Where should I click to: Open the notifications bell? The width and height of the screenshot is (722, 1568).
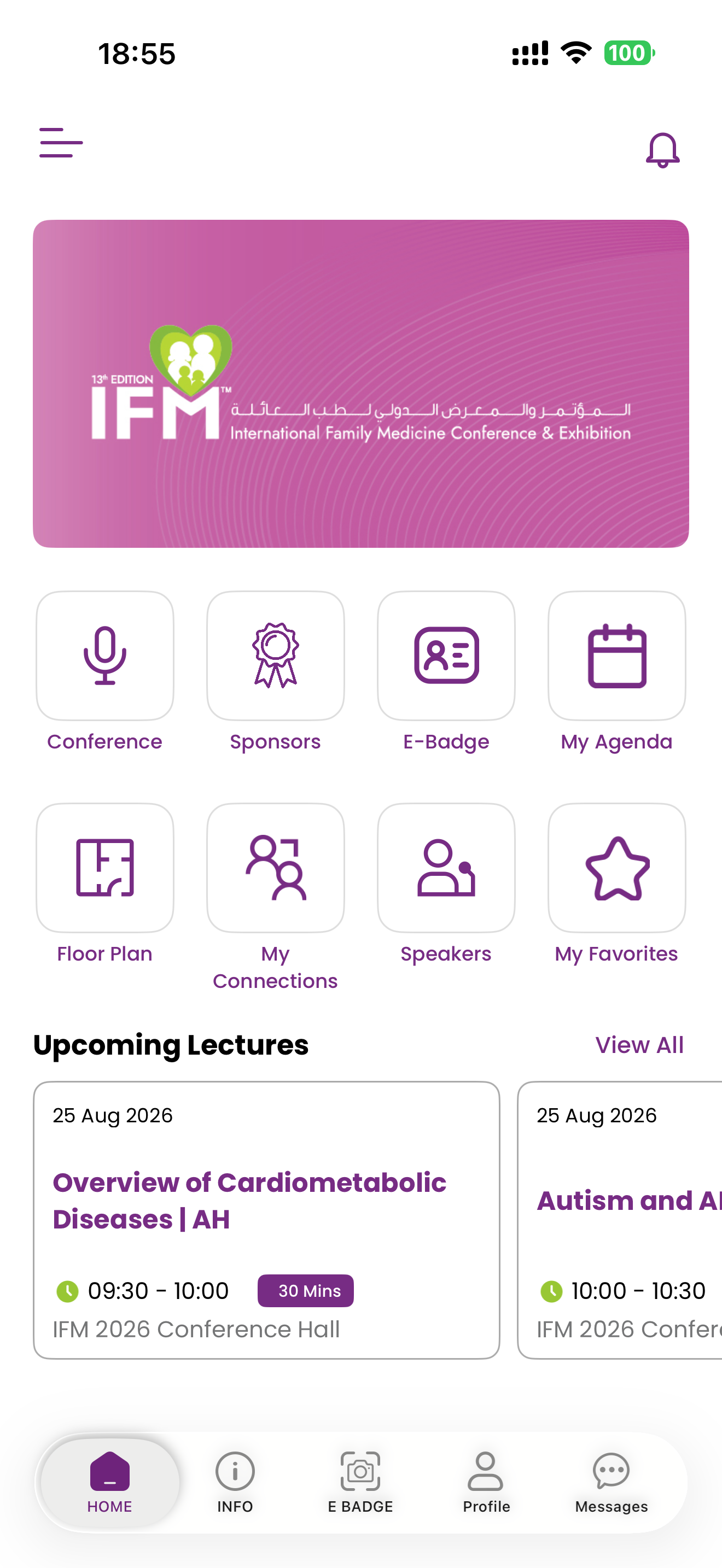(662, 150)
